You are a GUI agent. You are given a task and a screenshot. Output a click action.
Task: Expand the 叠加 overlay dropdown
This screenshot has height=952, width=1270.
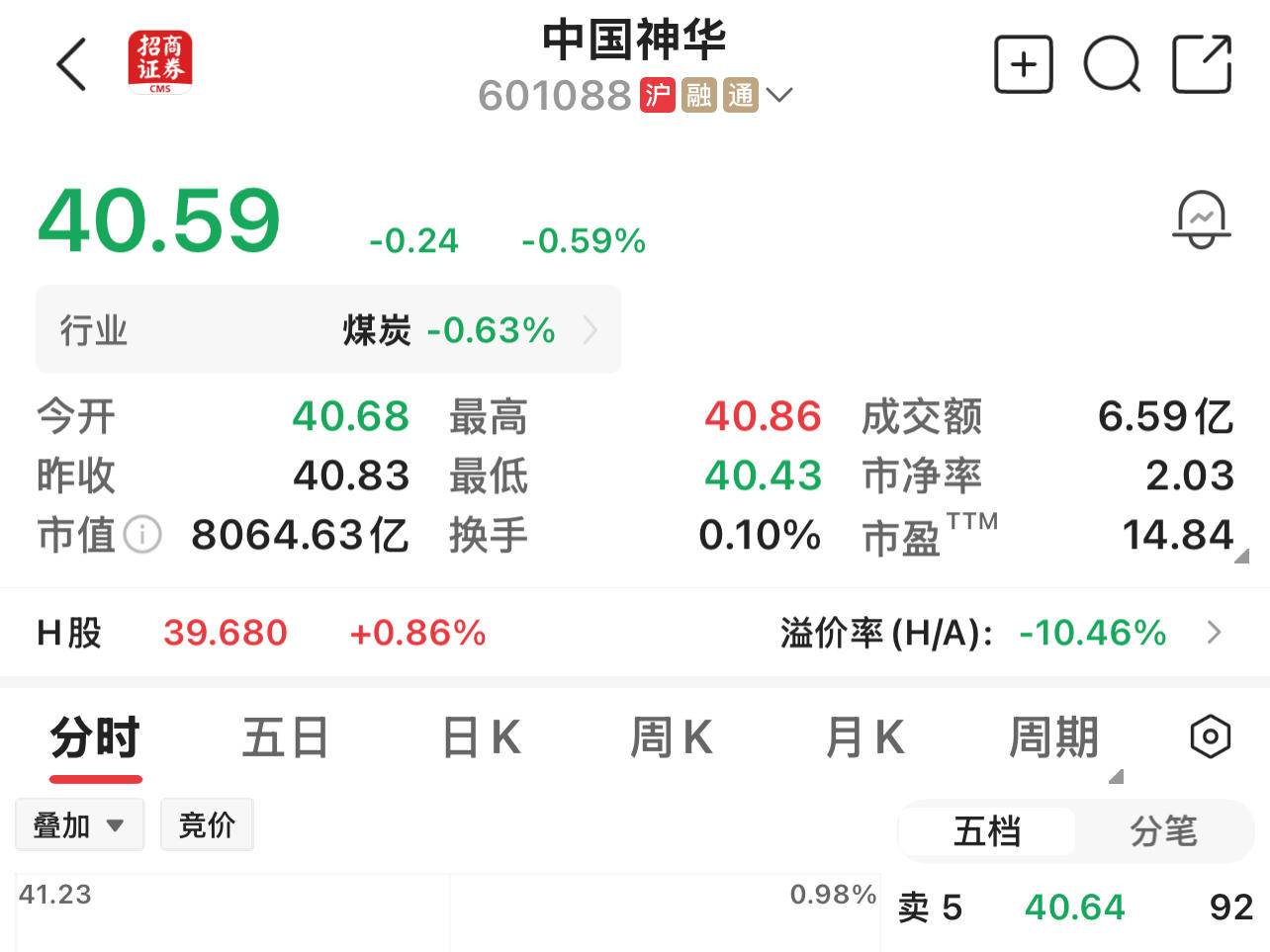(79, 824)
